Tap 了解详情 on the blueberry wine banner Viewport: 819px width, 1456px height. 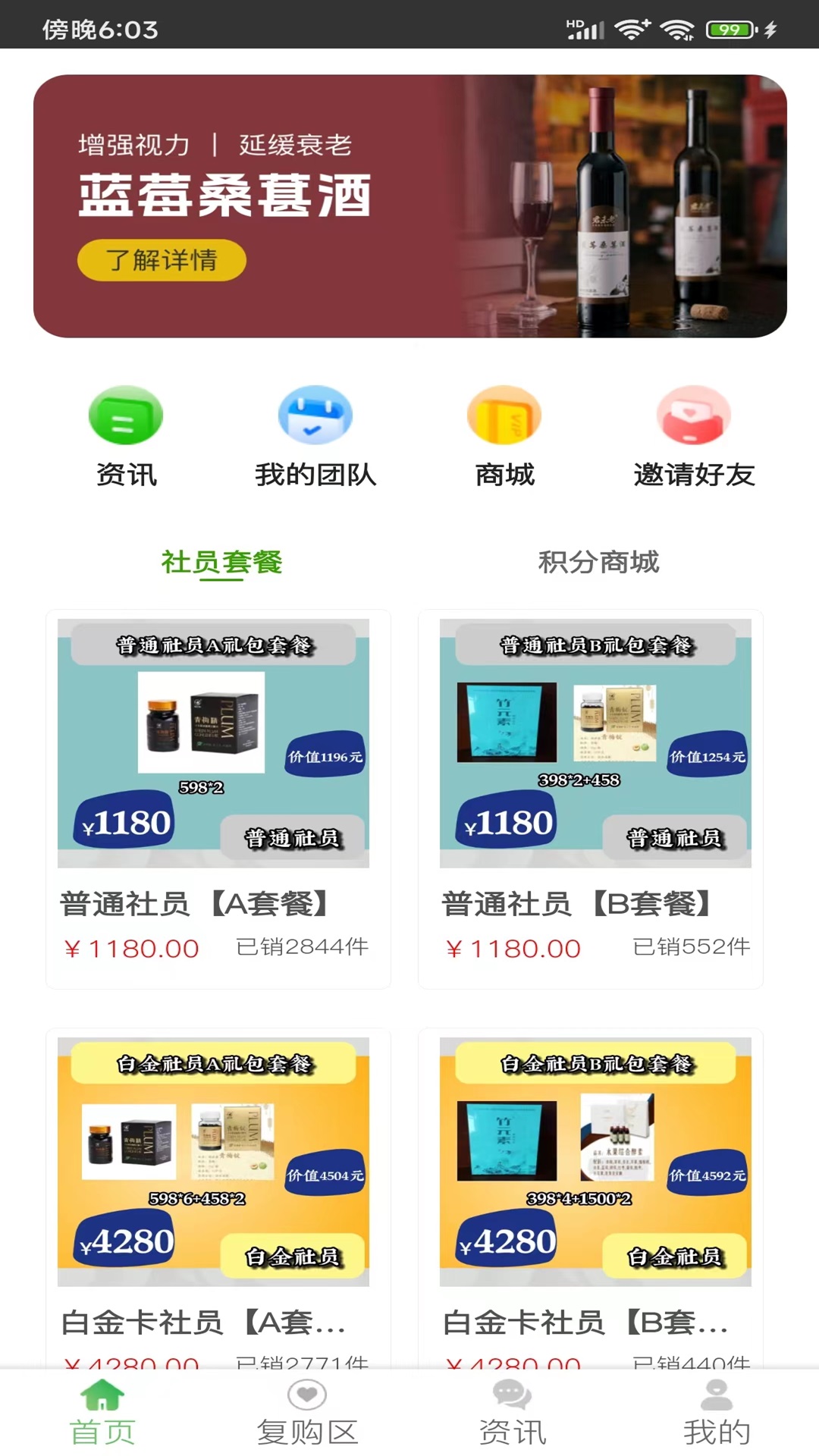pos(162,260)
